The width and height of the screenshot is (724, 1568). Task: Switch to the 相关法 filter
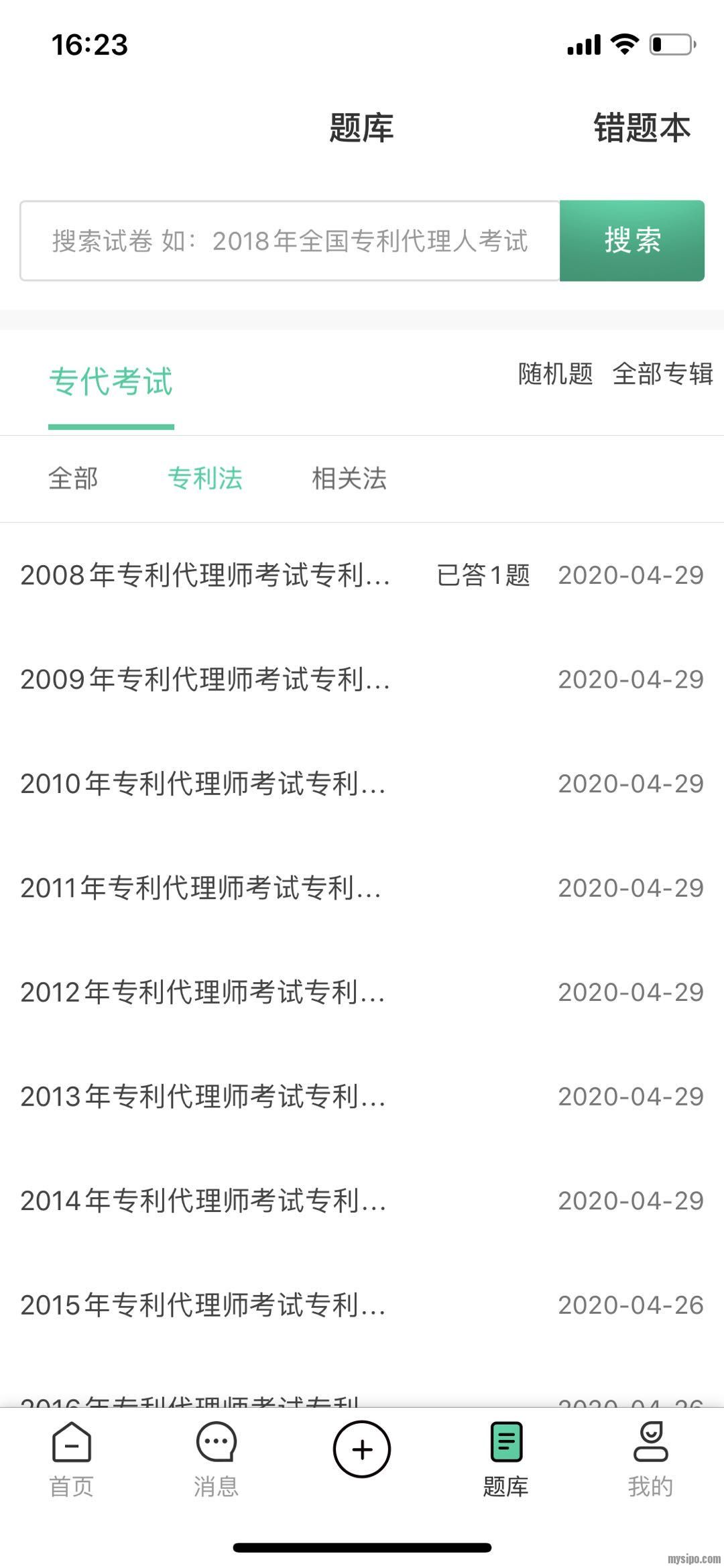349,479
